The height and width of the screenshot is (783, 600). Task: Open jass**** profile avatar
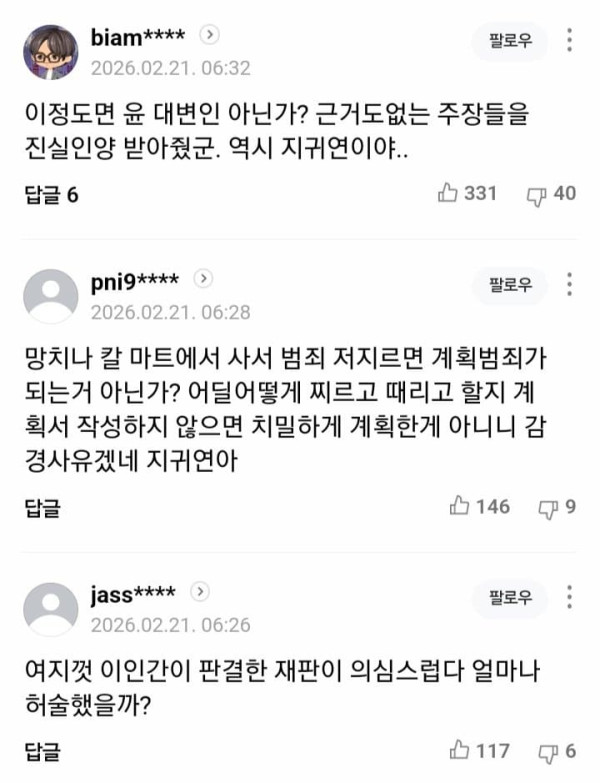click(50, 609)
